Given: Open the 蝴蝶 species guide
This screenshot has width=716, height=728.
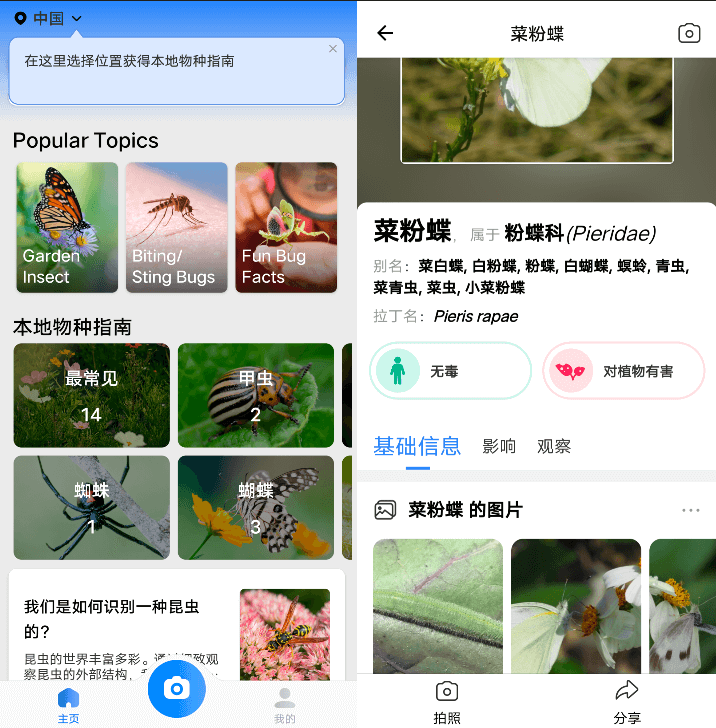Looking at the screenshot, I should coord(256,507).
